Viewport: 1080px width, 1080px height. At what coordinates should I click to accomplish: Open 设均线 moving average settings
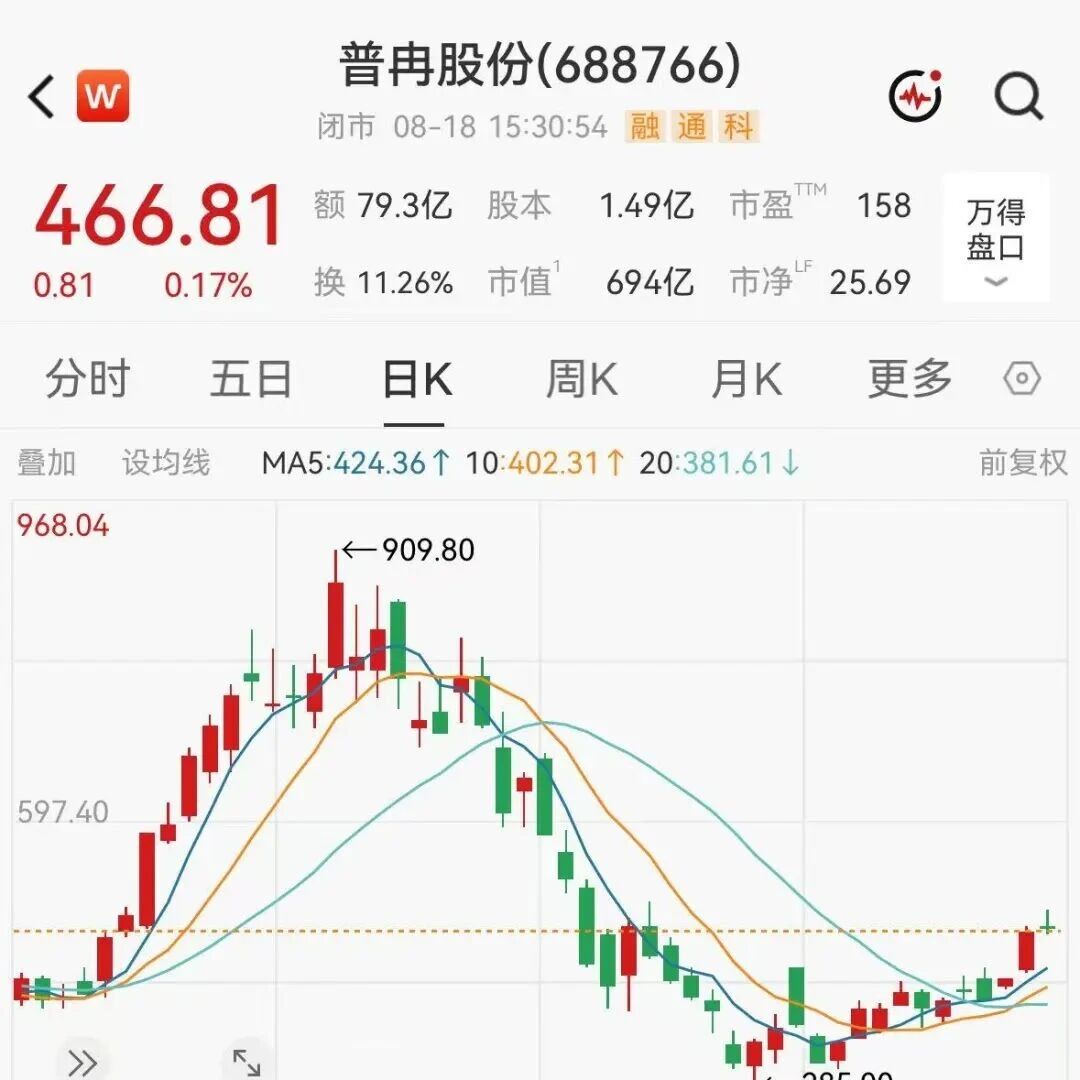tap(166, 462)
